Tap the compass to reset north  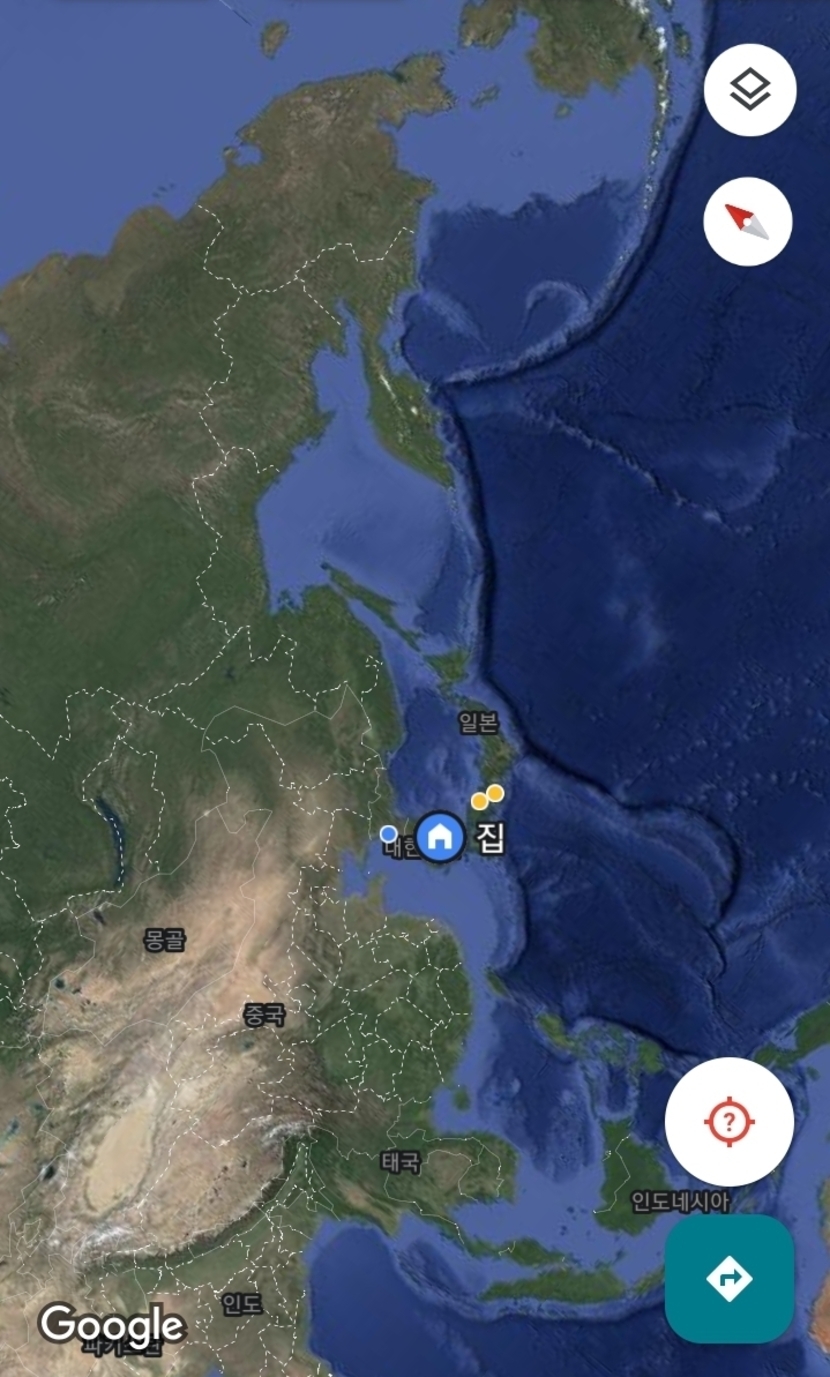pyautogui.click(x=748, y=222)
